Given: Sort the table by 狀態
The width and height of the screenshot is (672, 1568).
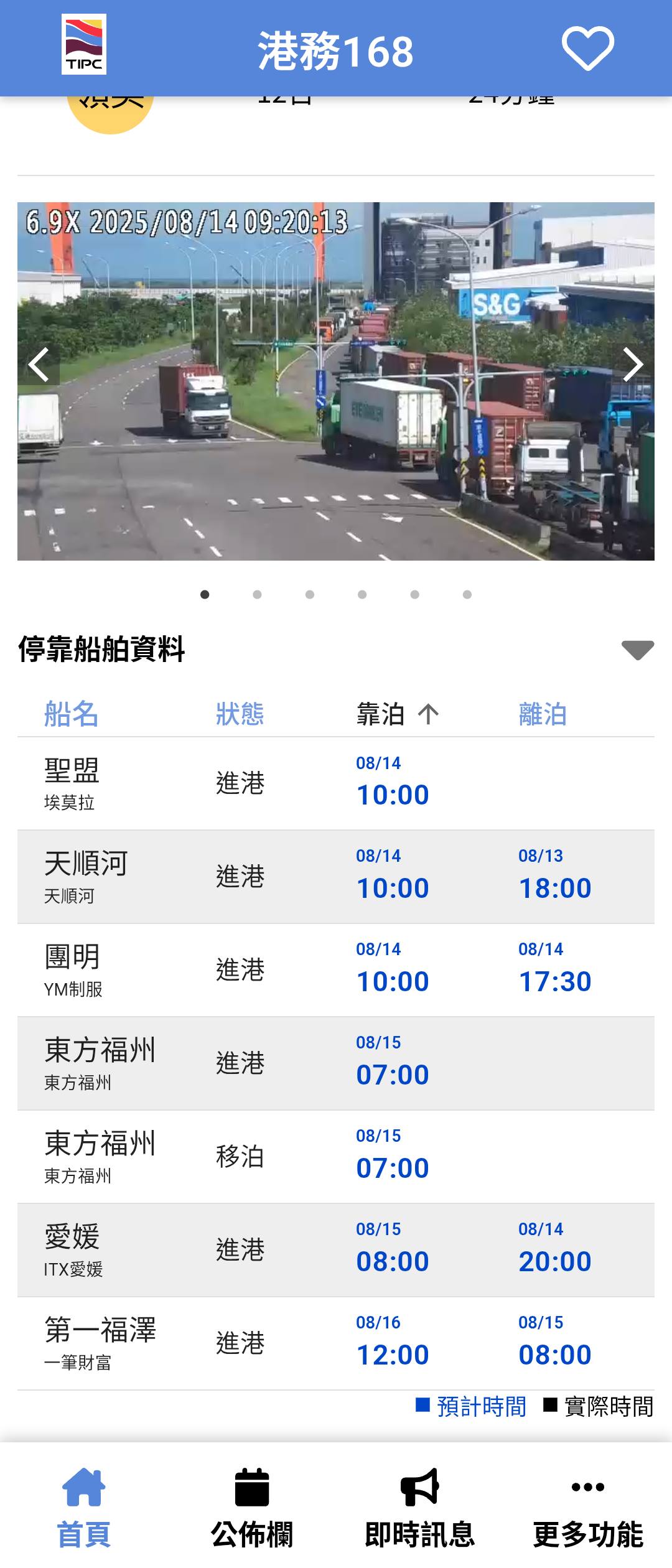Looking at the screenshot, I should [x=240, y=714].
